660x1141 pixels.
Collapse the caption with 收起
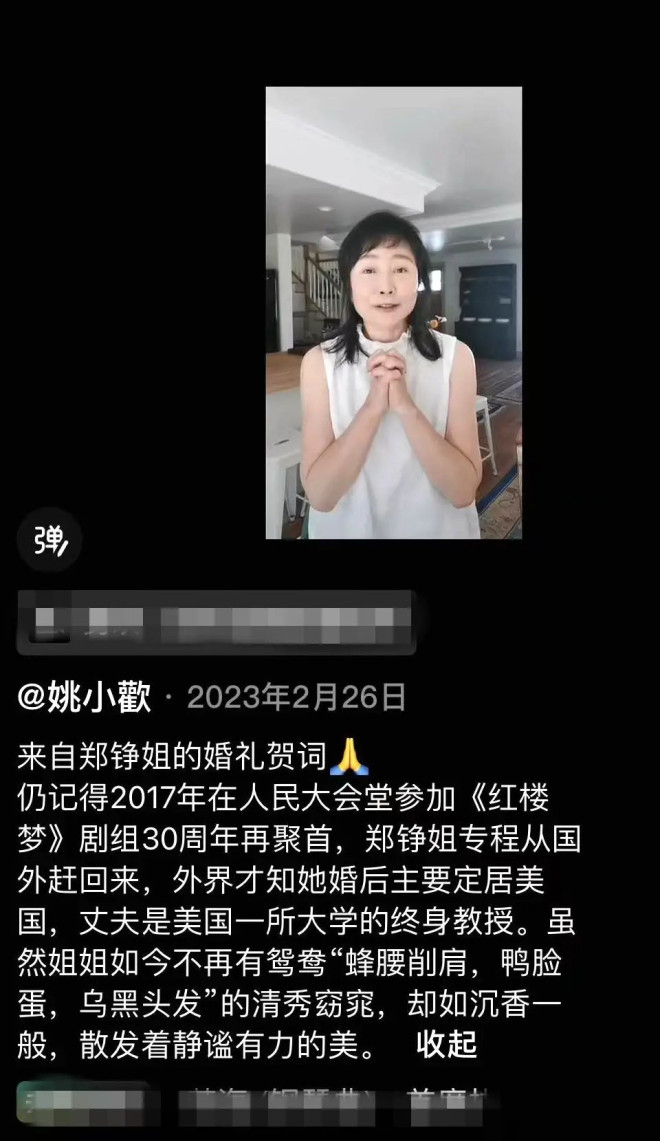[446, 1045]
